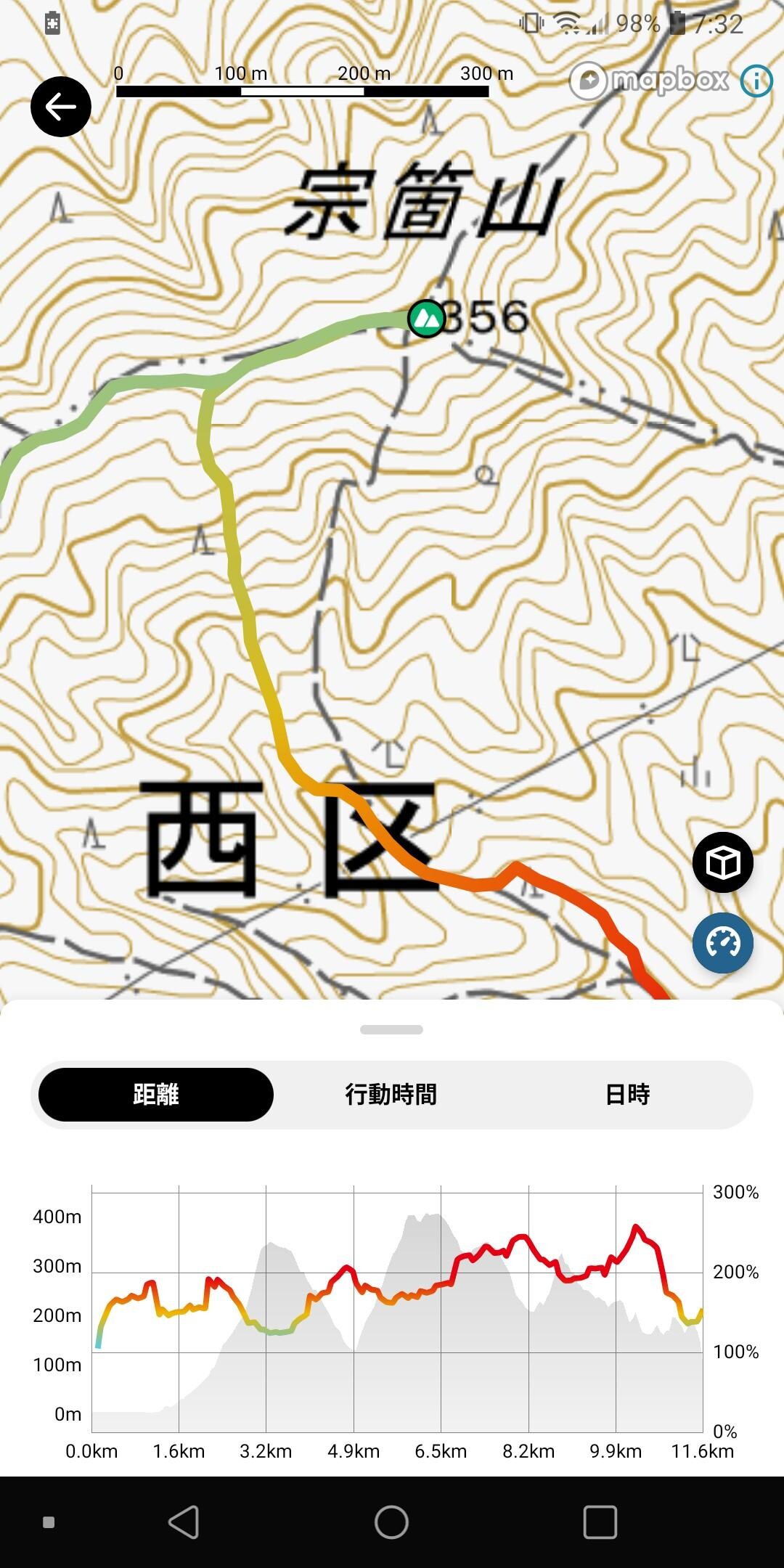The width and height of the screenshot is (784, 1568).
Task: Tap the system home button
Action: tap(391, 1522)
